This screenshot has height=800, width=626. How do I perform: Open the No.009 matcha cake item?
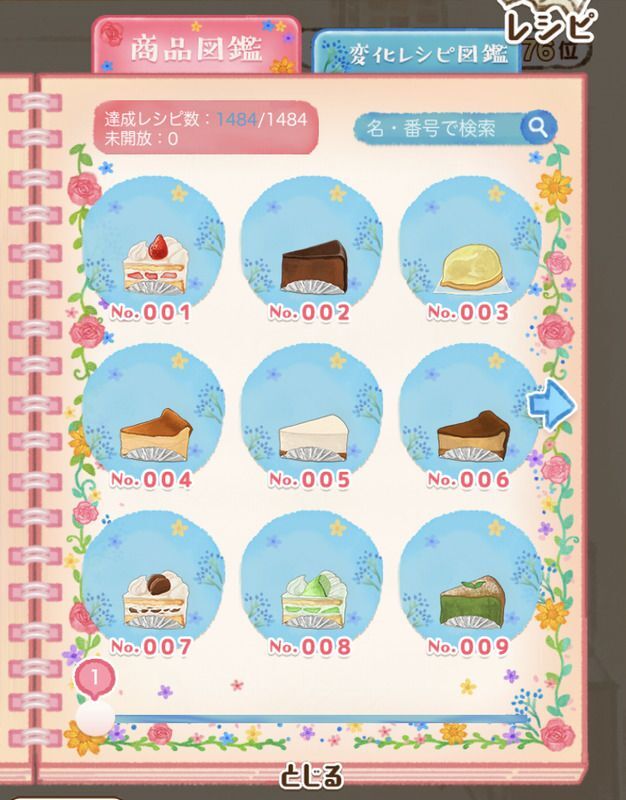(x=469, y=584)
